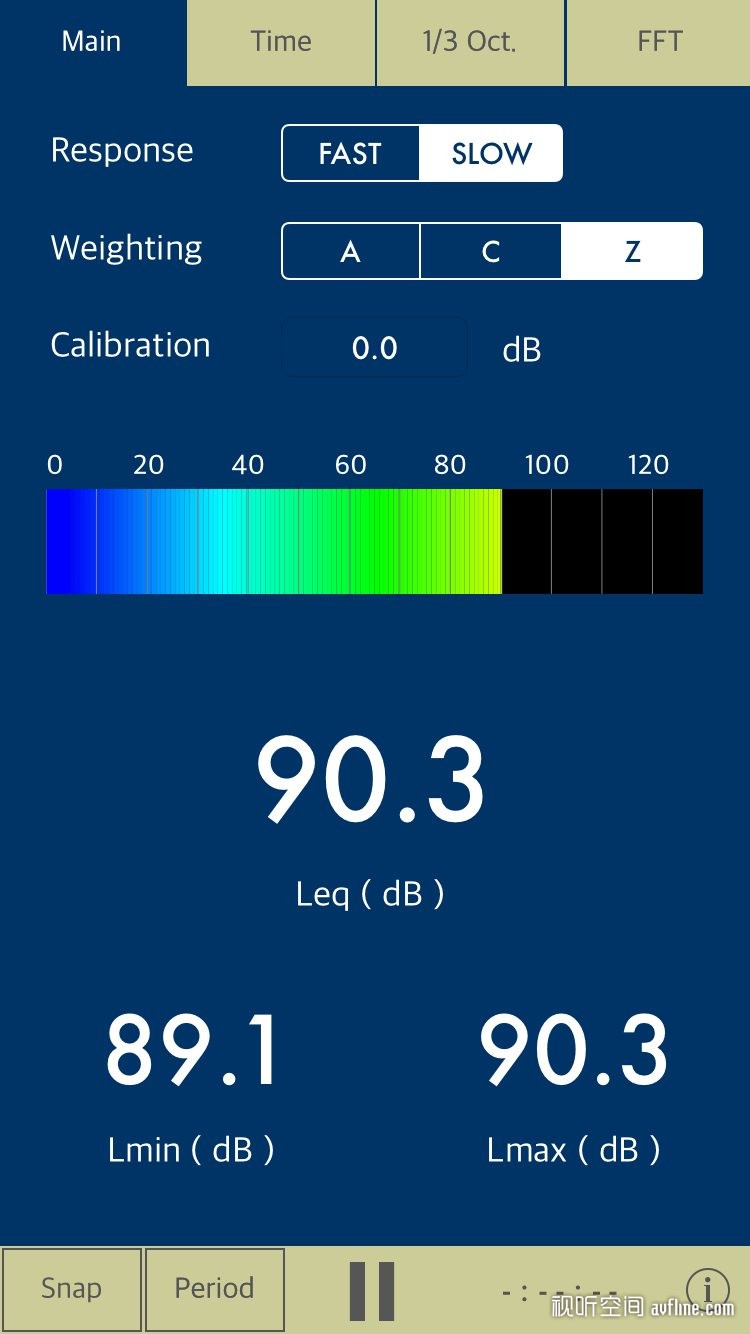Edit the calibration dB value
The height and width of the screenshot is (1334, 750).
(x=375, y=347)
